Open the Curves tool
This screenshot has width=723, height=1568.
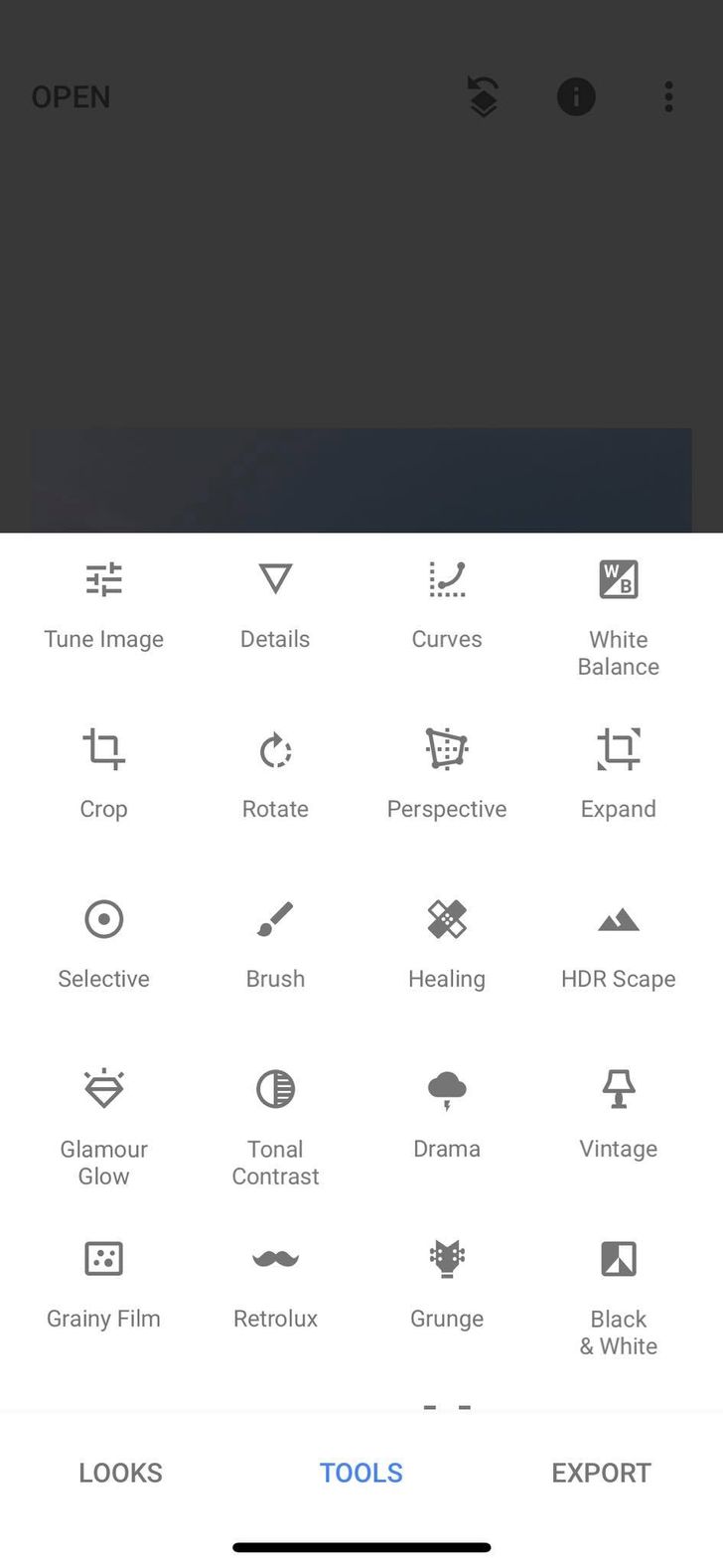tap(447, 602)
